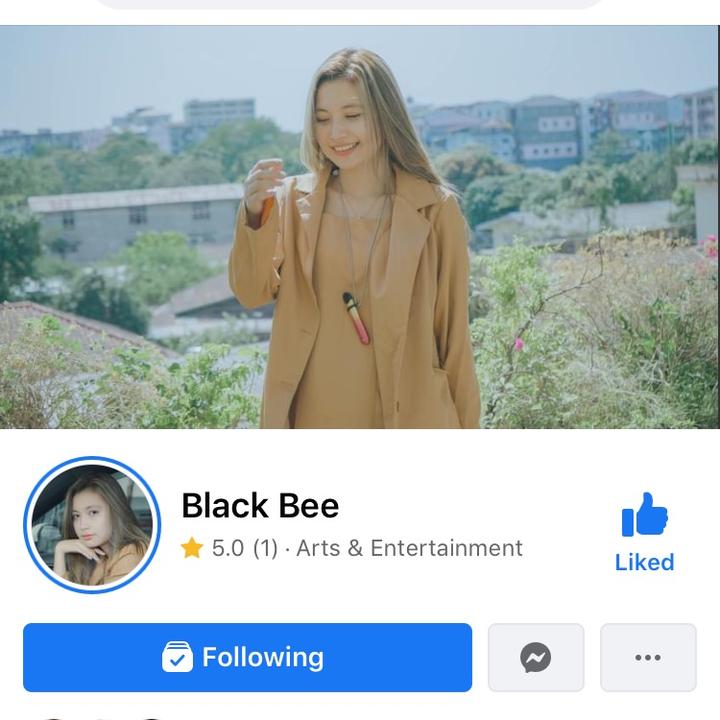Open Messenger chat with Black Bee
Screen dimensions: 720x720
coord(535,657)
